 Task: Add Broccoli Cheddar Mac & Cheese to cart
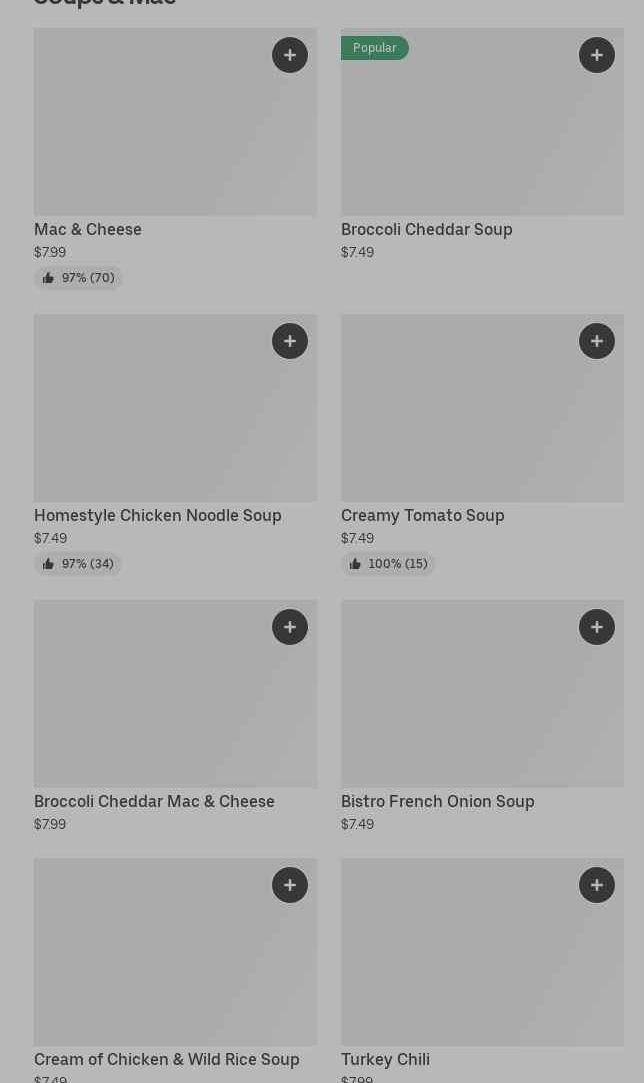pyautogui.click(x=290, y=627)
